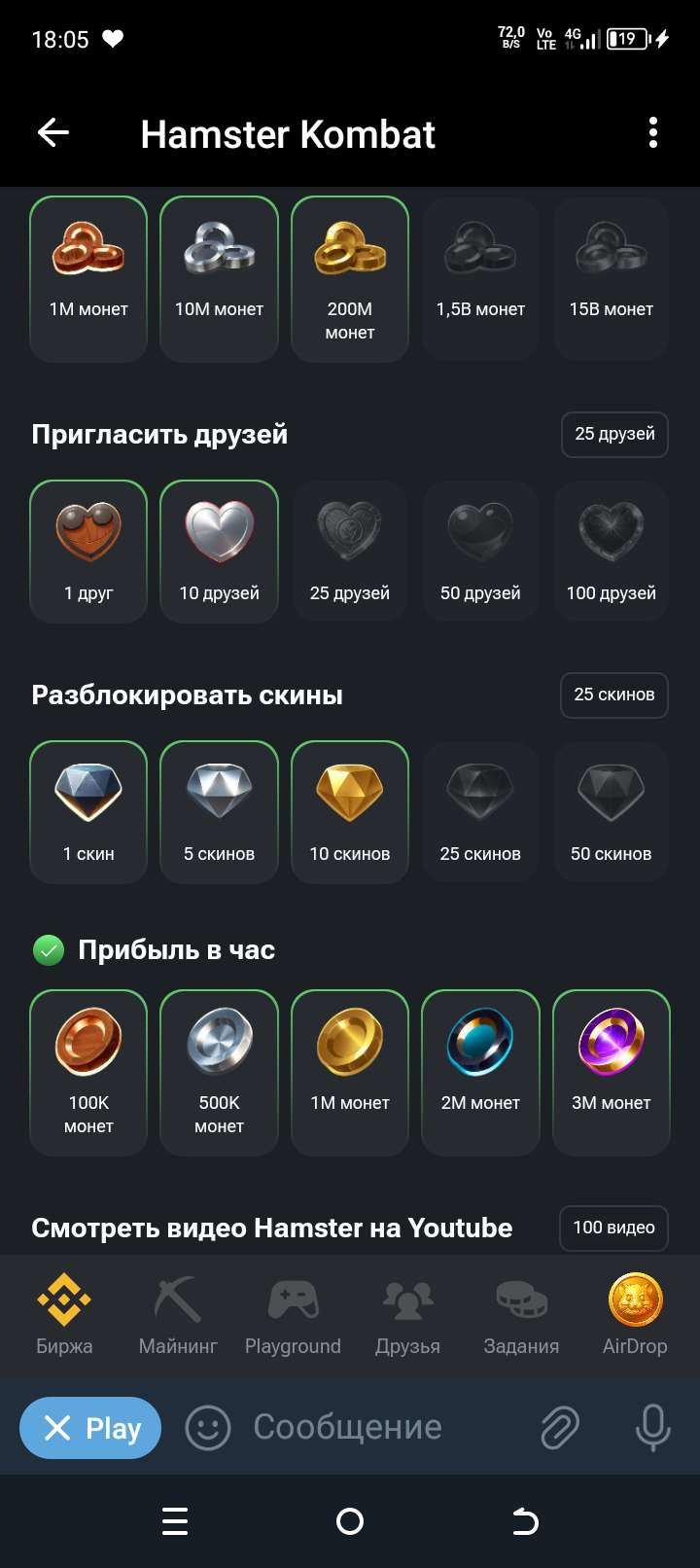Open the three-dot chat menu
Image resolution: width=700 pixels, height=1568 pixels.
point(652,134)
